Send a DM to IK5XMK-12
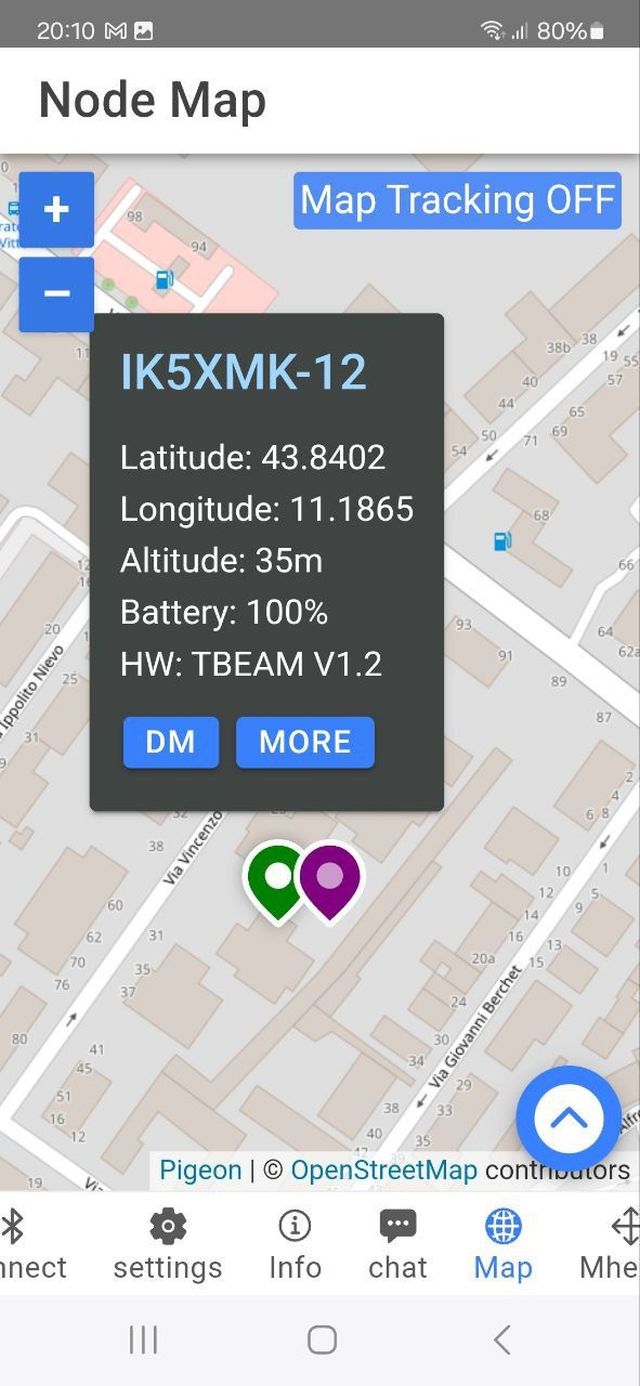This screenshot has height=1386, width=640. click(x=170, y=742)
